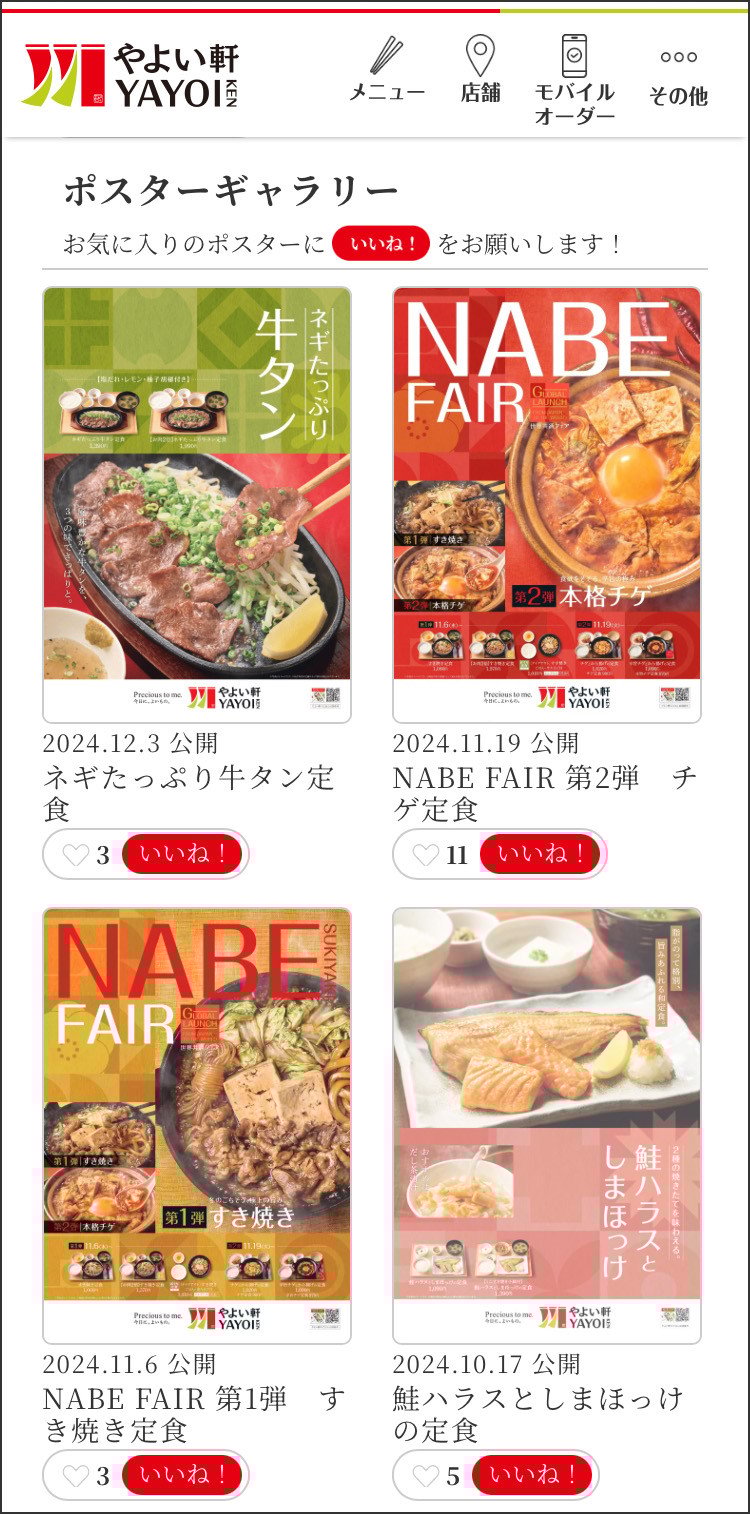Open the NABE FAIR 第2弾 チゲ定食 poster
Screen dimensions: 750x1514
point(547,505)
